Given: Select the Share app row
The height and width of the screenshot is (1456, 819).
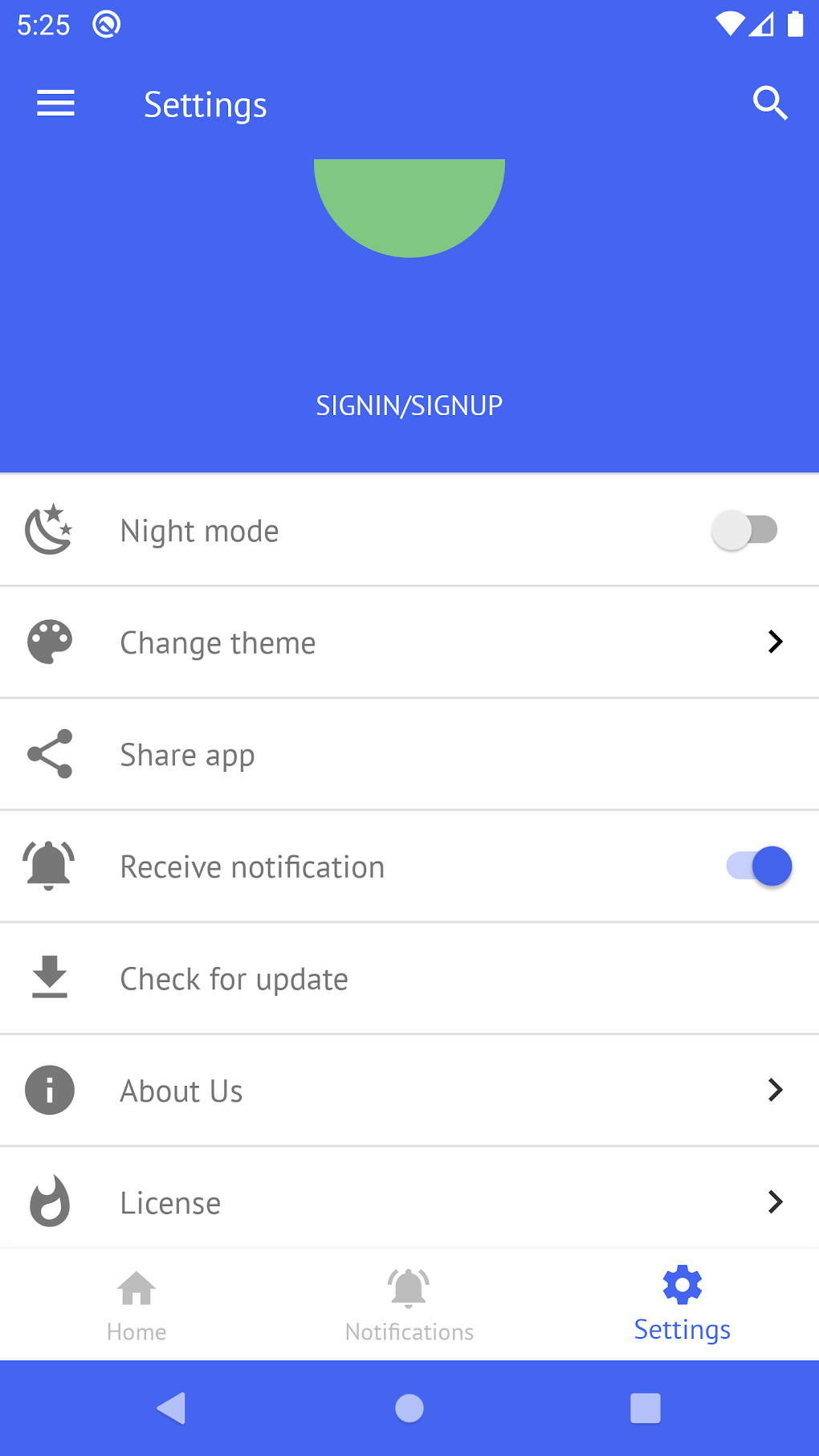Looking at the screenshot, I should click(409, 755).
